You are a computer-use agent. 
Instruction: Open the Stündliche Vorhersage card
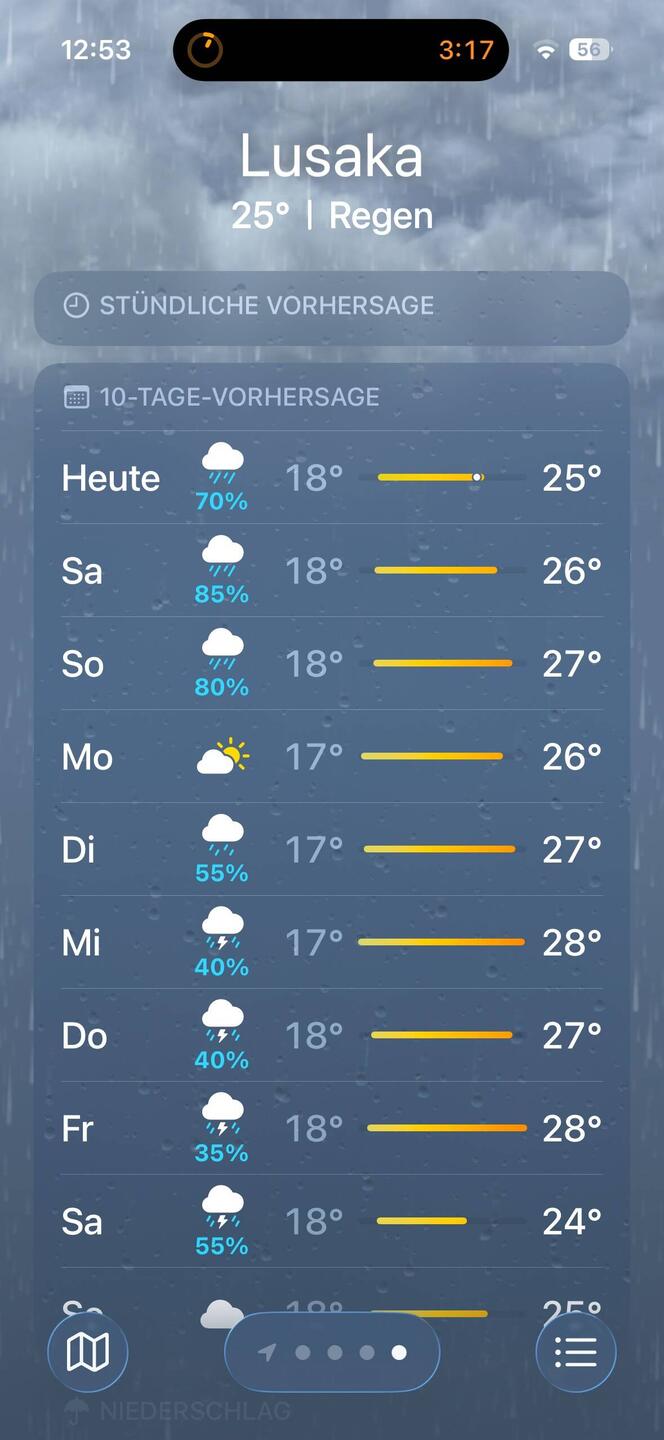[x=331, y=306]
